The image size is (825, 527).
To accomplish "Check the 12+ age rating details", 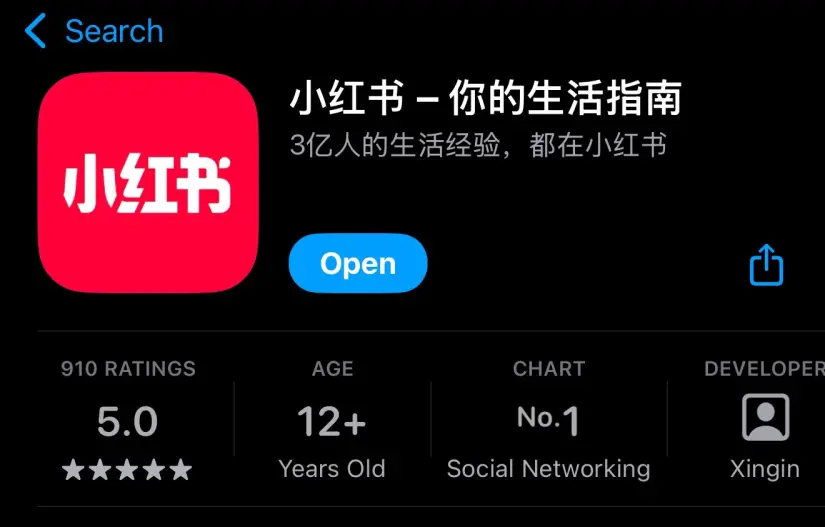I will [x=332, y=421].
